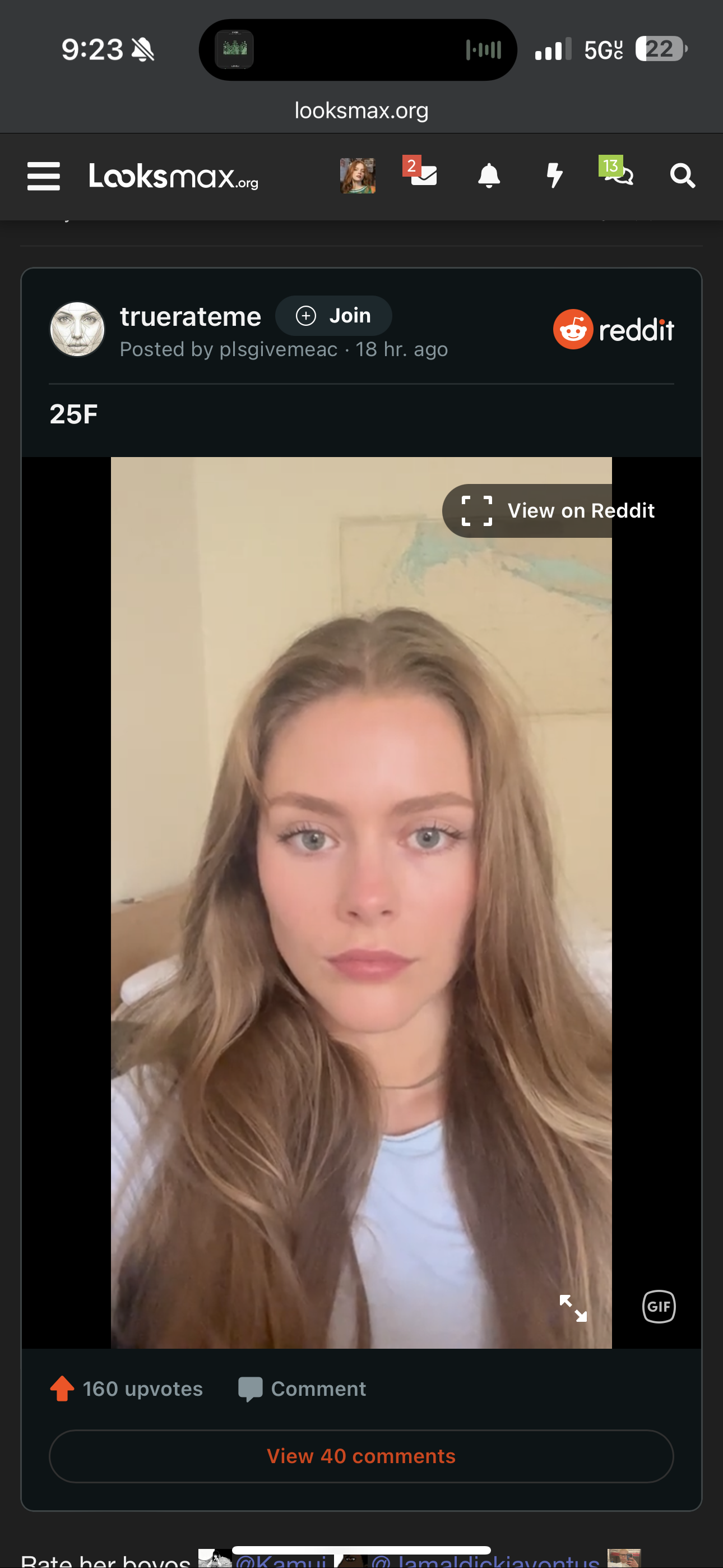
Task: Tap View on Reddit
Action: [x=558, y=511]
